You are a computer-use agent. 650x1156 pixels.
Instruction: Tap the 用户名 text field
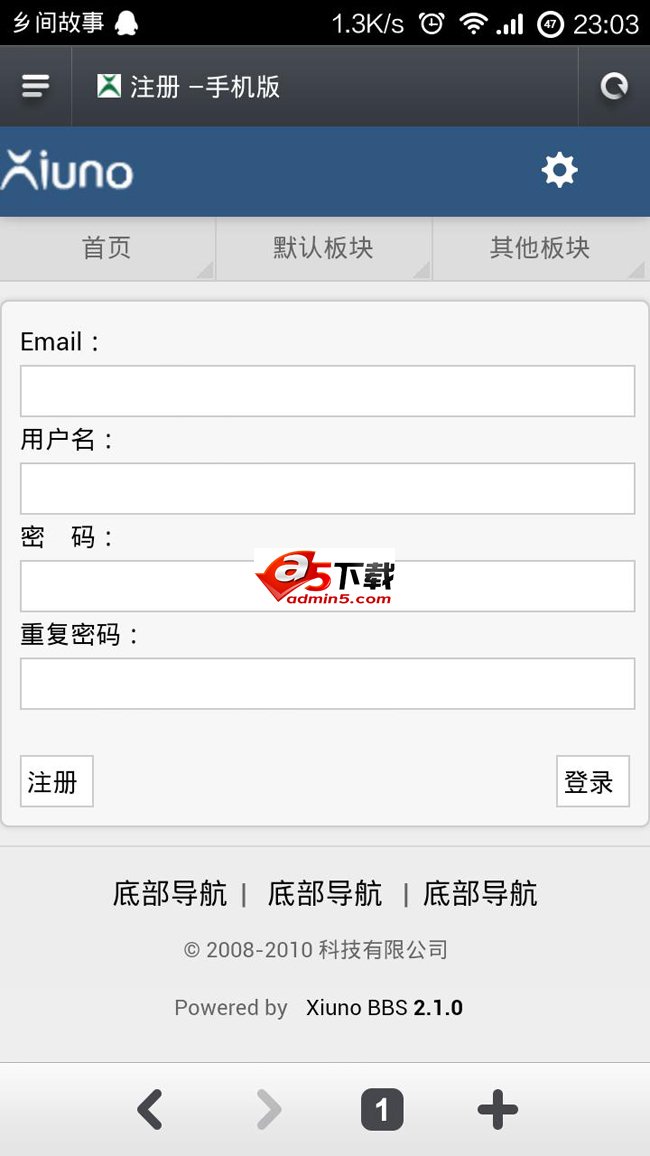pyautogui.click(x=327, y=488)
